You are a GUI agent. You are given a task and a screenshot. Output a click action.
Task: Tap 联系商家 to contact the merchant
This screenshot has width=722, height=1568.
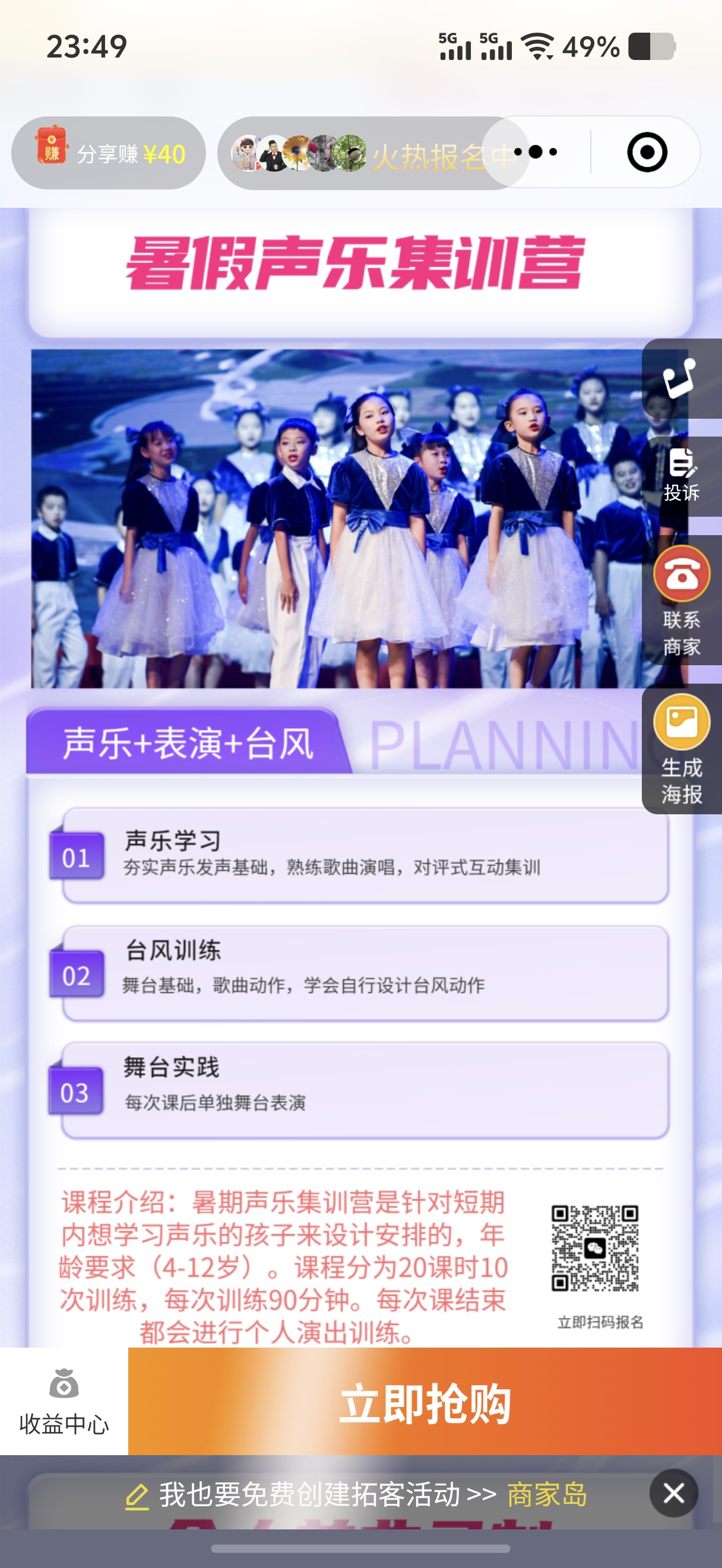pyautogui.click(x=681, y=599)
